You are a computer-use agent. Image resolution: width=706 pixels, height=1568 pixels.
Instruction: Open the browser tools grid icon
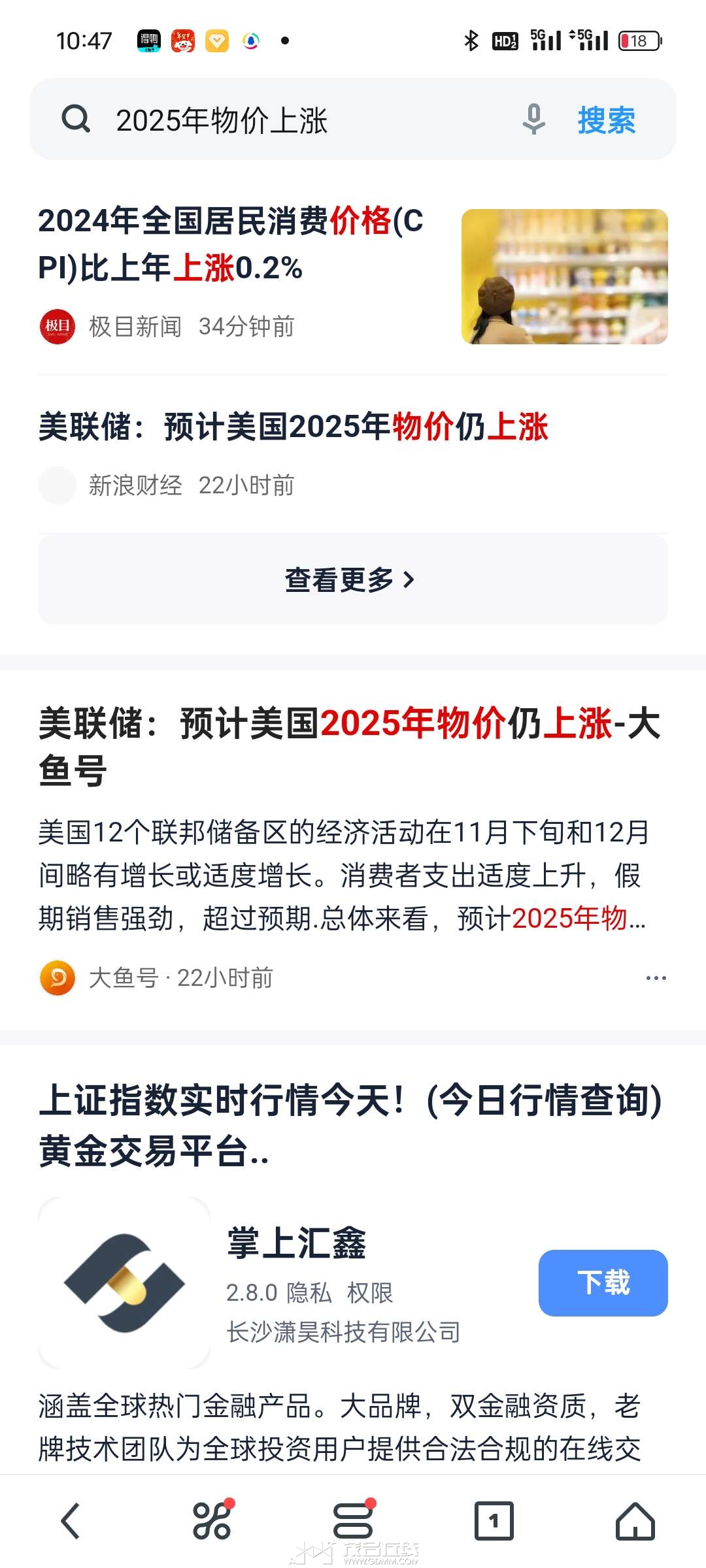click(x=212, y=1521)
